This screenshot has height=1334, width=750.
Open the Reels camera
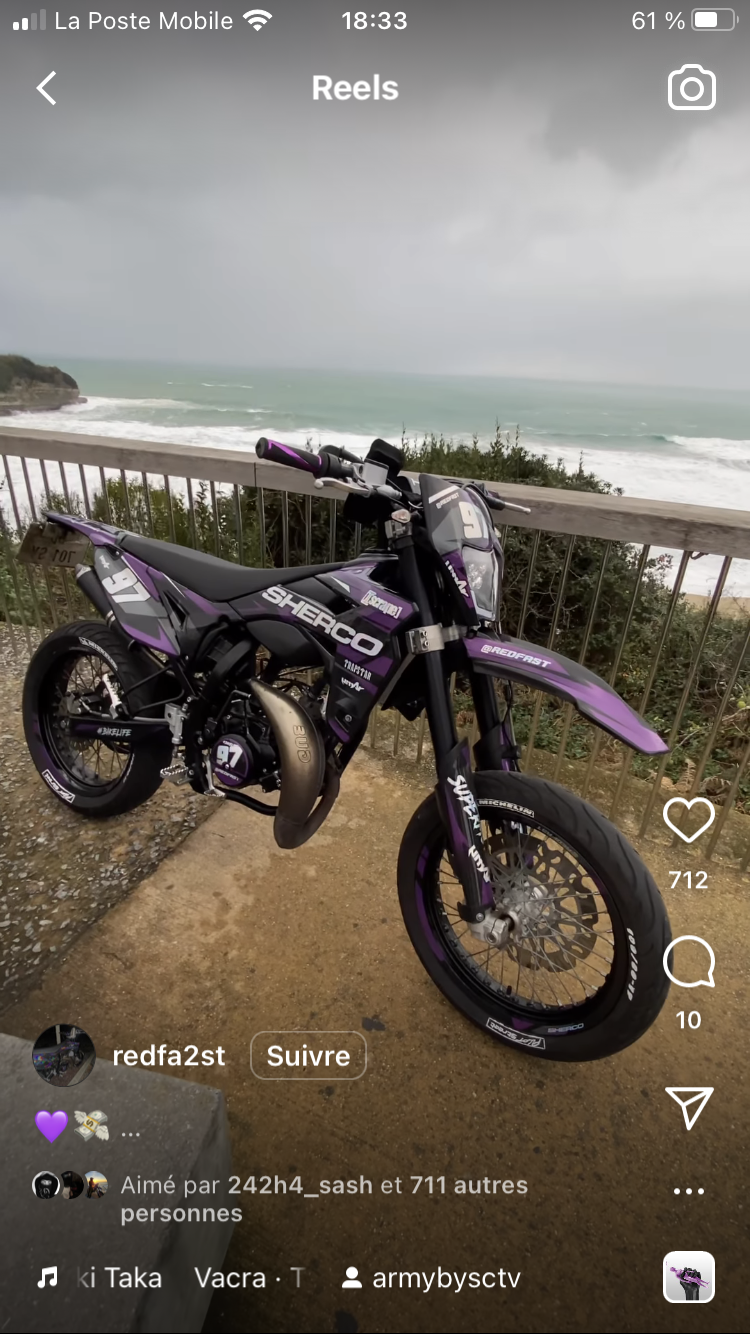pyautogui.click(x=691, y=88)
